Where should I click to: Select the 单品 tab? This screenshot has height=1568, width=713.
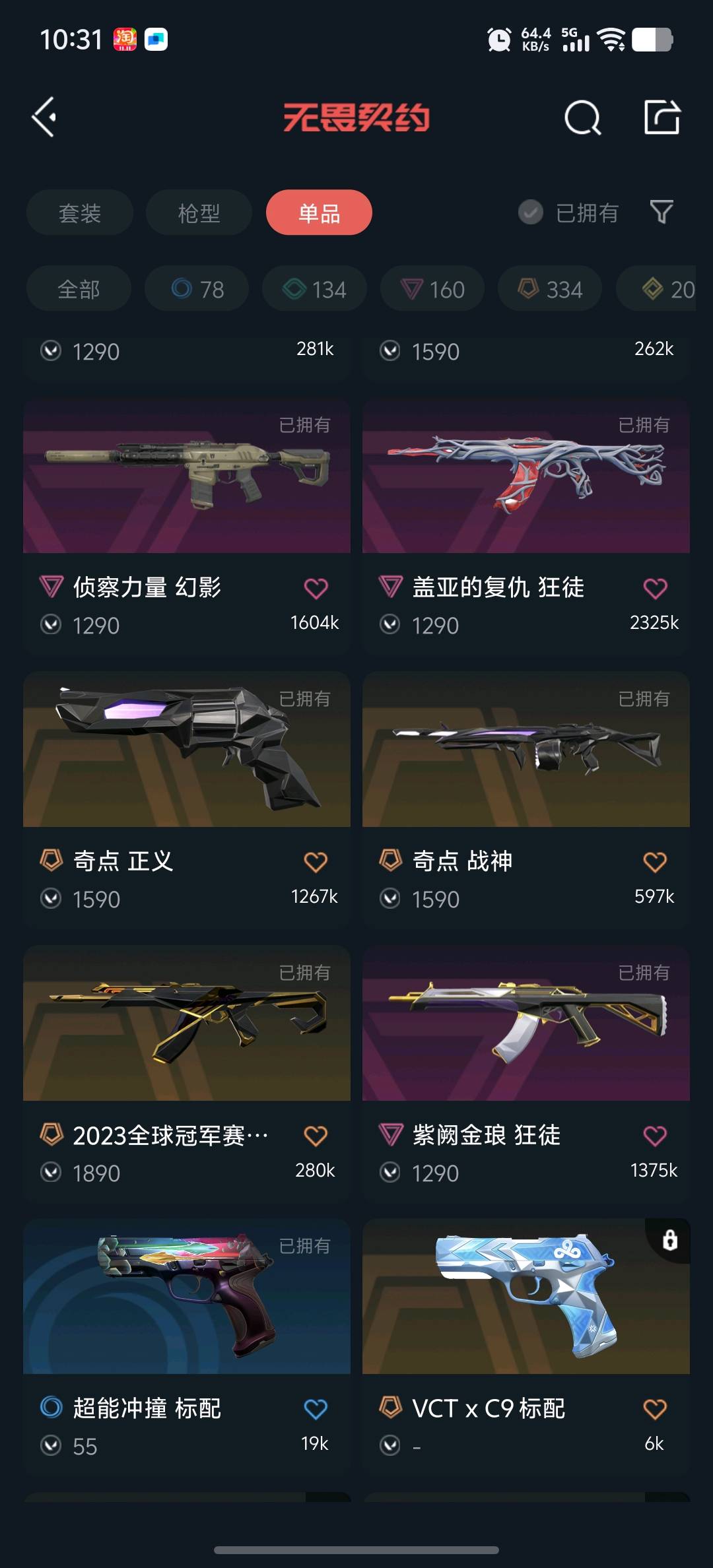coord(319,212)
